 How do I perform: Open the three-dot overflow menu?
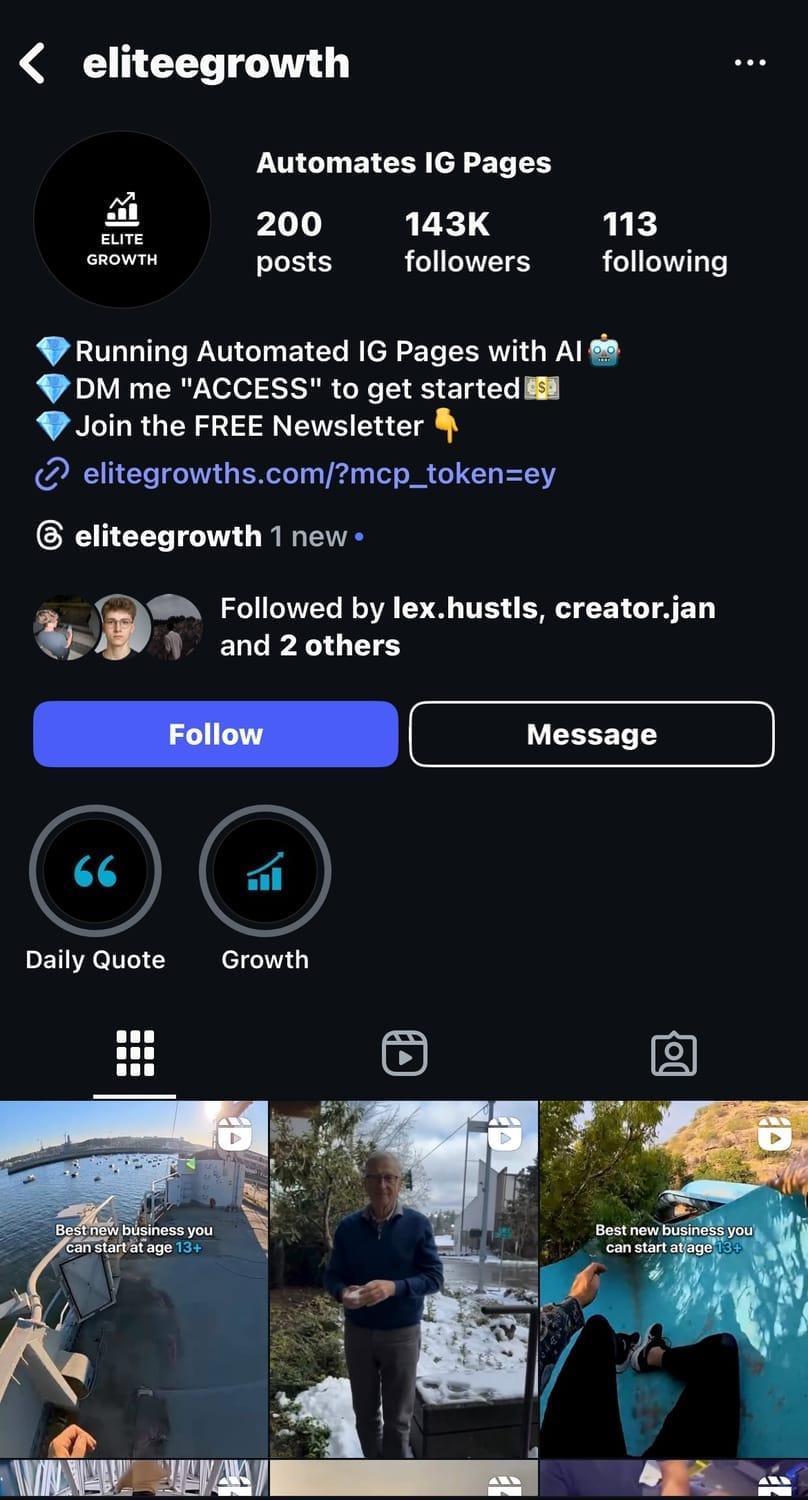749,63
